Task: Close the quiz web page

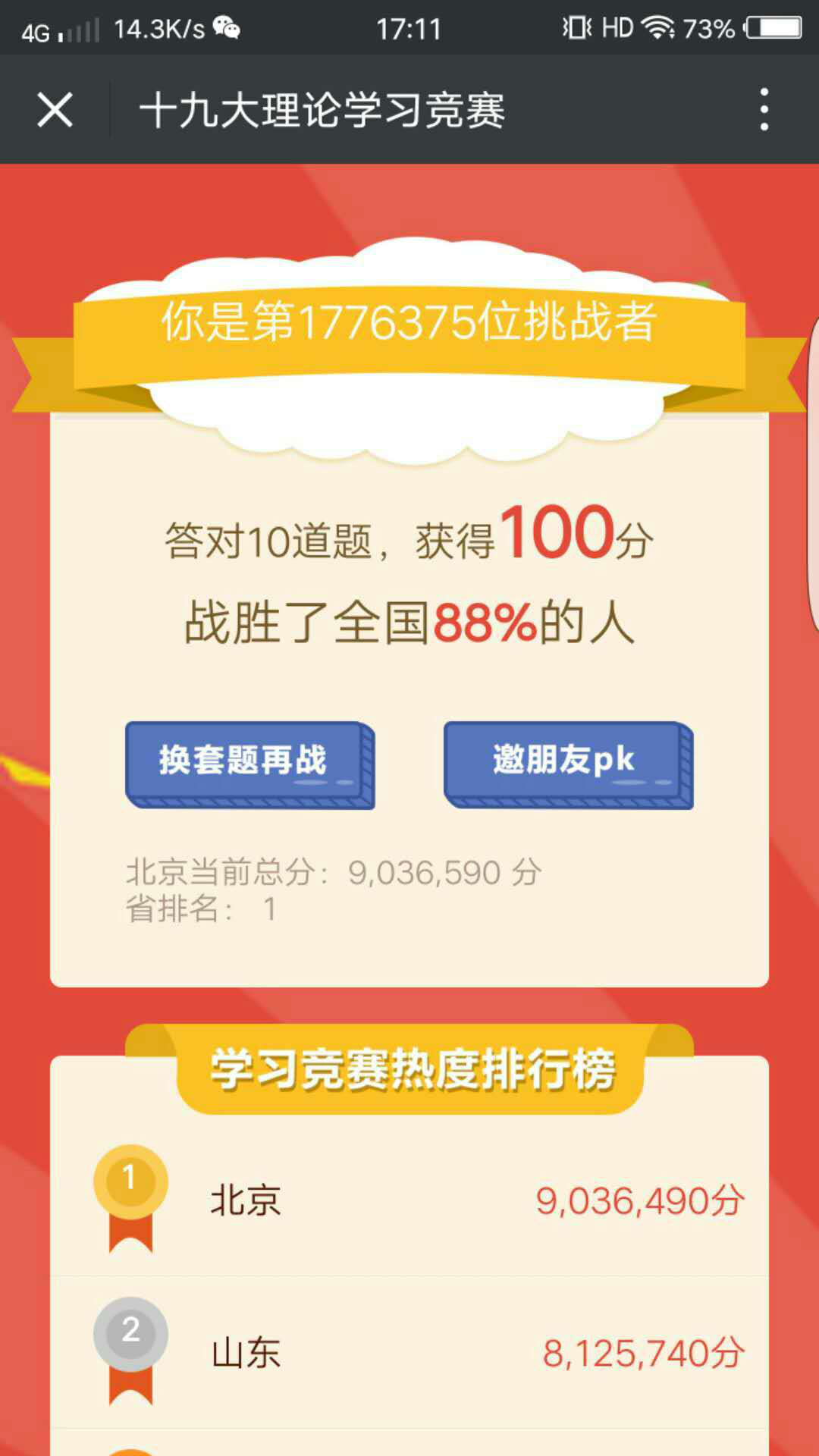Action: [x=55, y=110]
